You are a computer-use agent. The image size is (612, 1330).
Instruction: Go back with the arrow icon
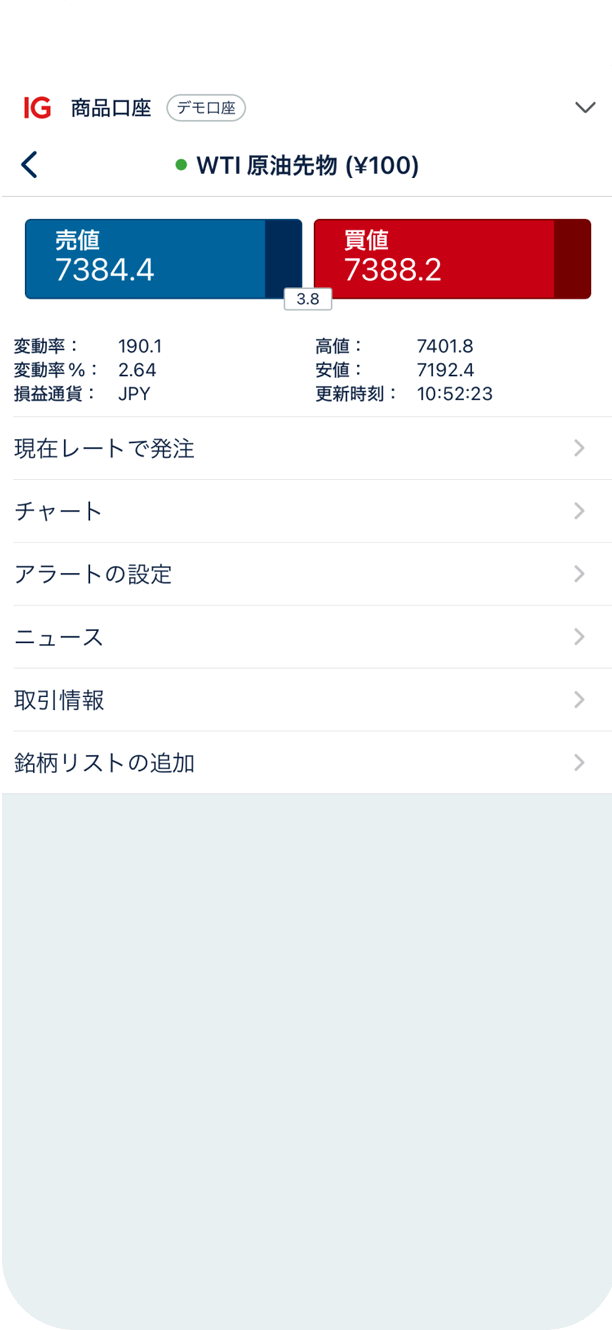click(29, 165)
